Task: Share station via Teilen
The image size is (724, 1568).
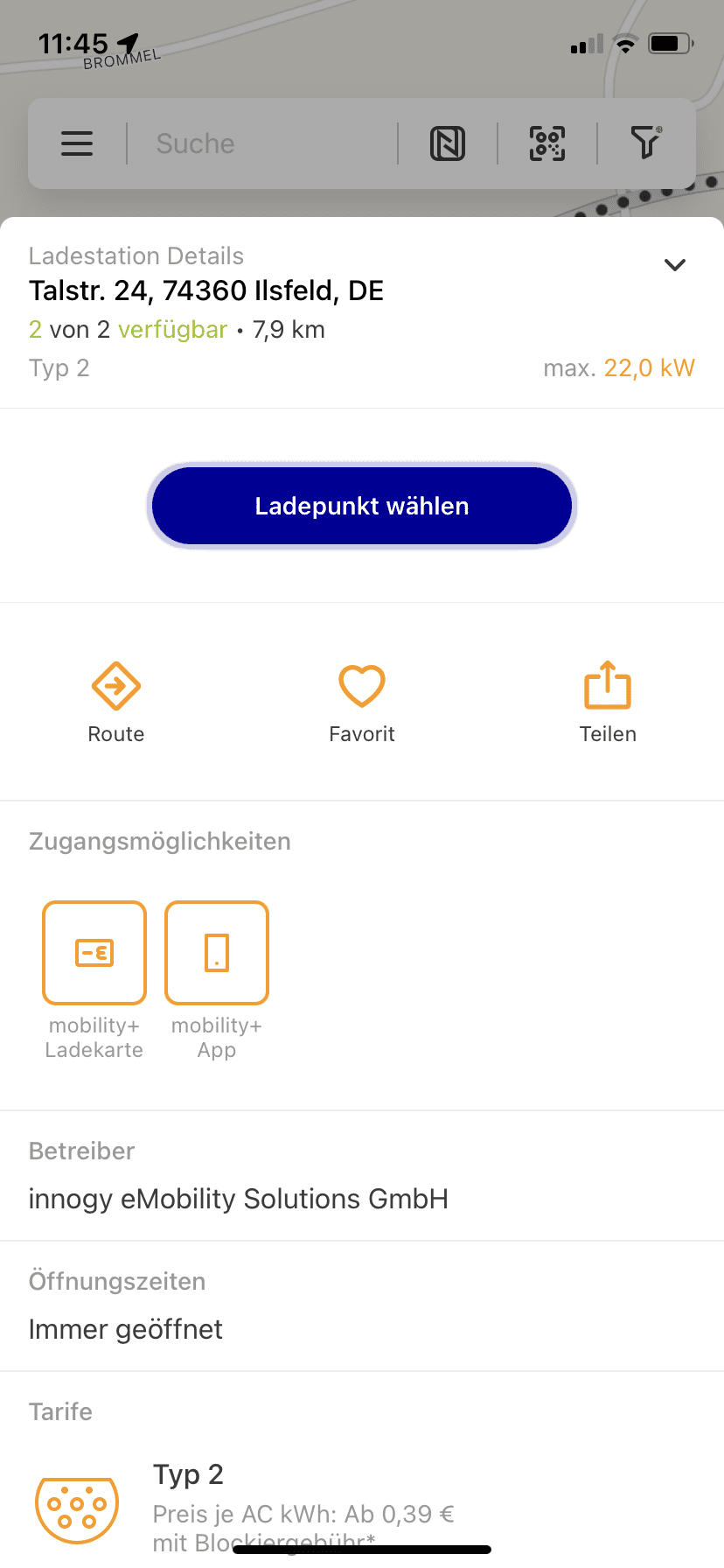Action: click(608, 703)
